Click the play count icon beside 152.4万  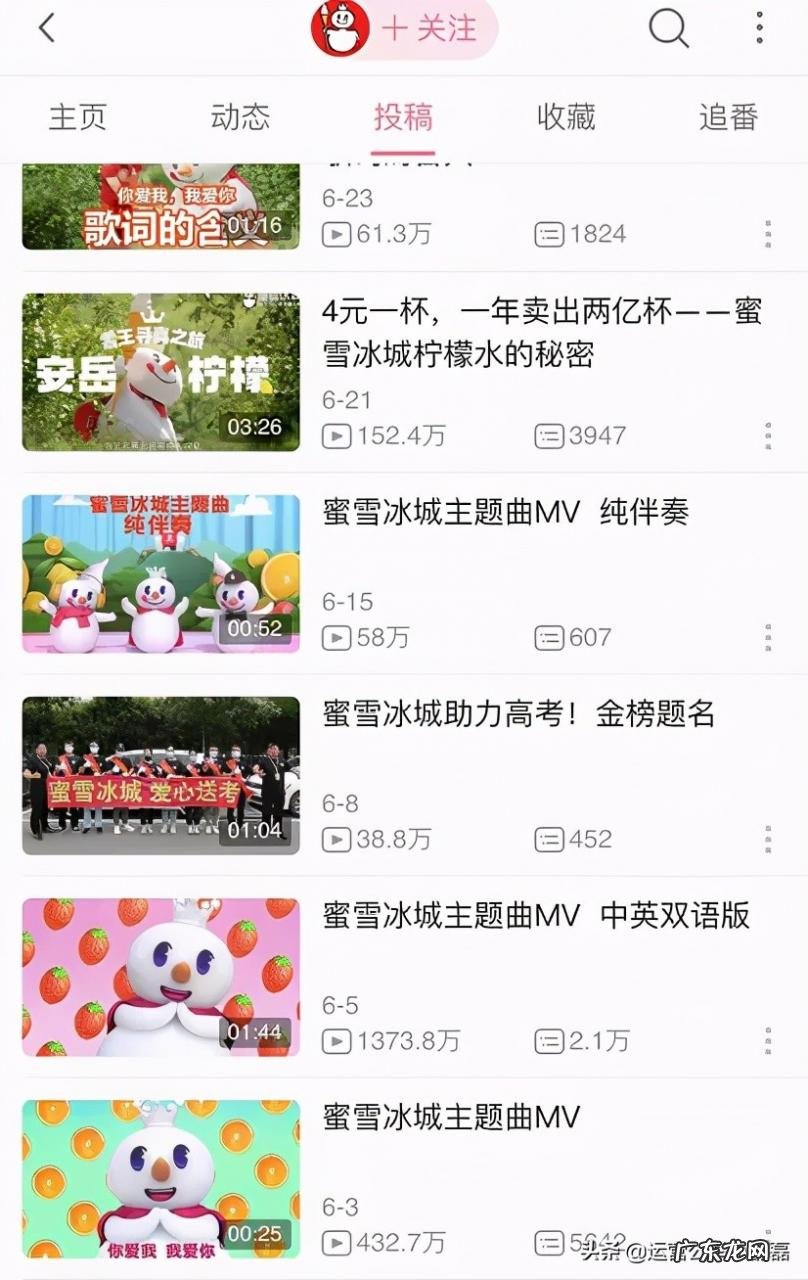336,436
